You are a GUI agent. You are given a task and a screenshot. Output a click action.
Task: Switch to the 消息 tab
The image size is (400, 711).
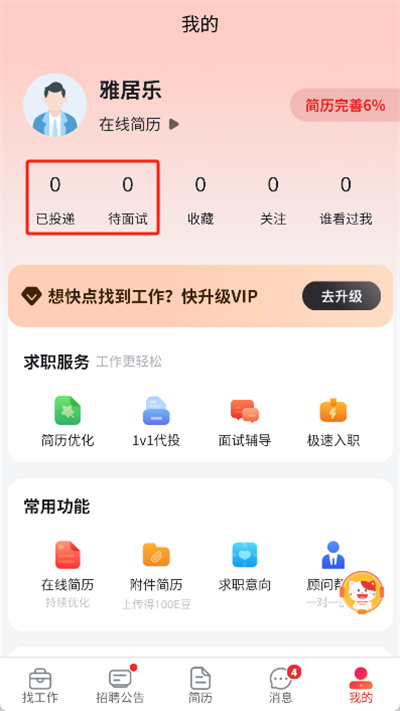click(280, 685)
